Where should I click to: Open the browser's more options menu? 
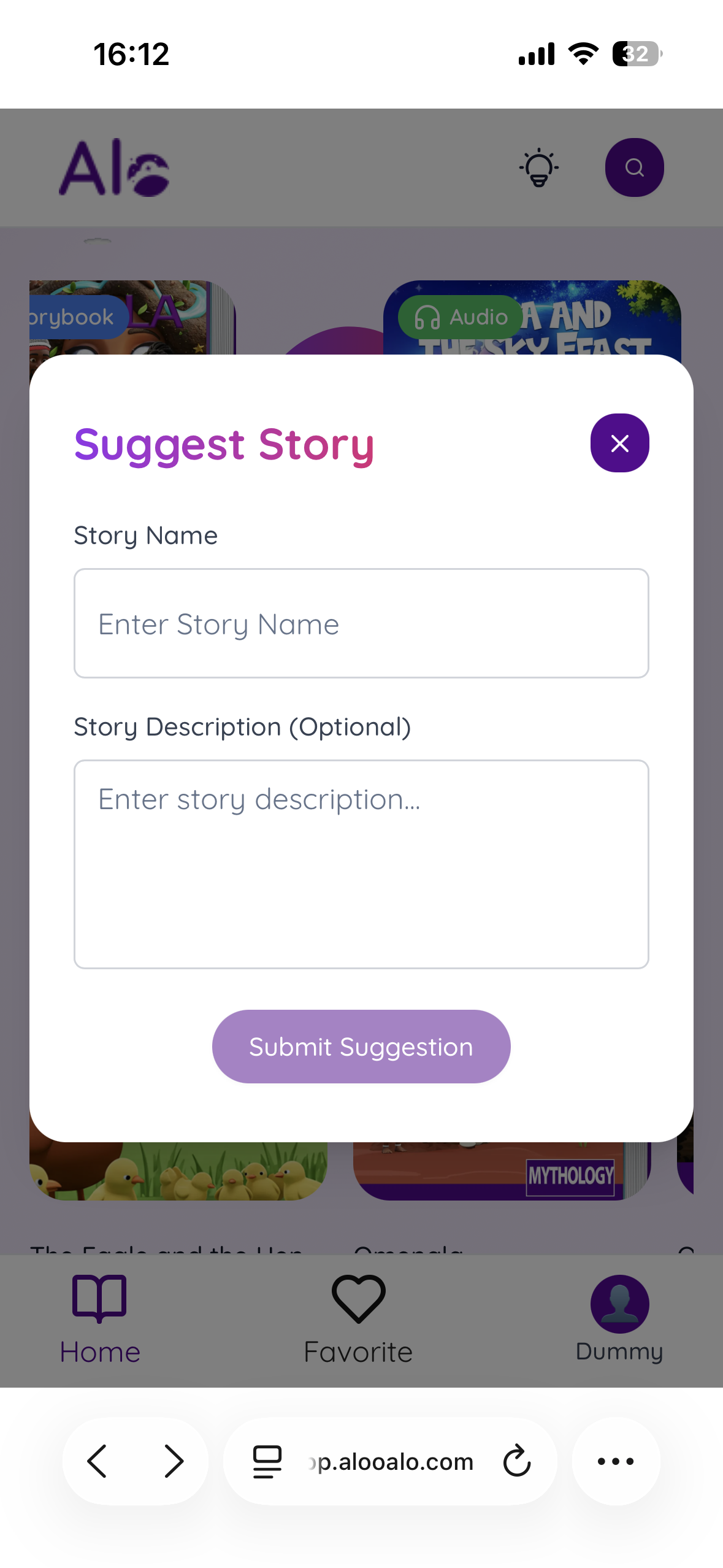[x=616, y=1461]
